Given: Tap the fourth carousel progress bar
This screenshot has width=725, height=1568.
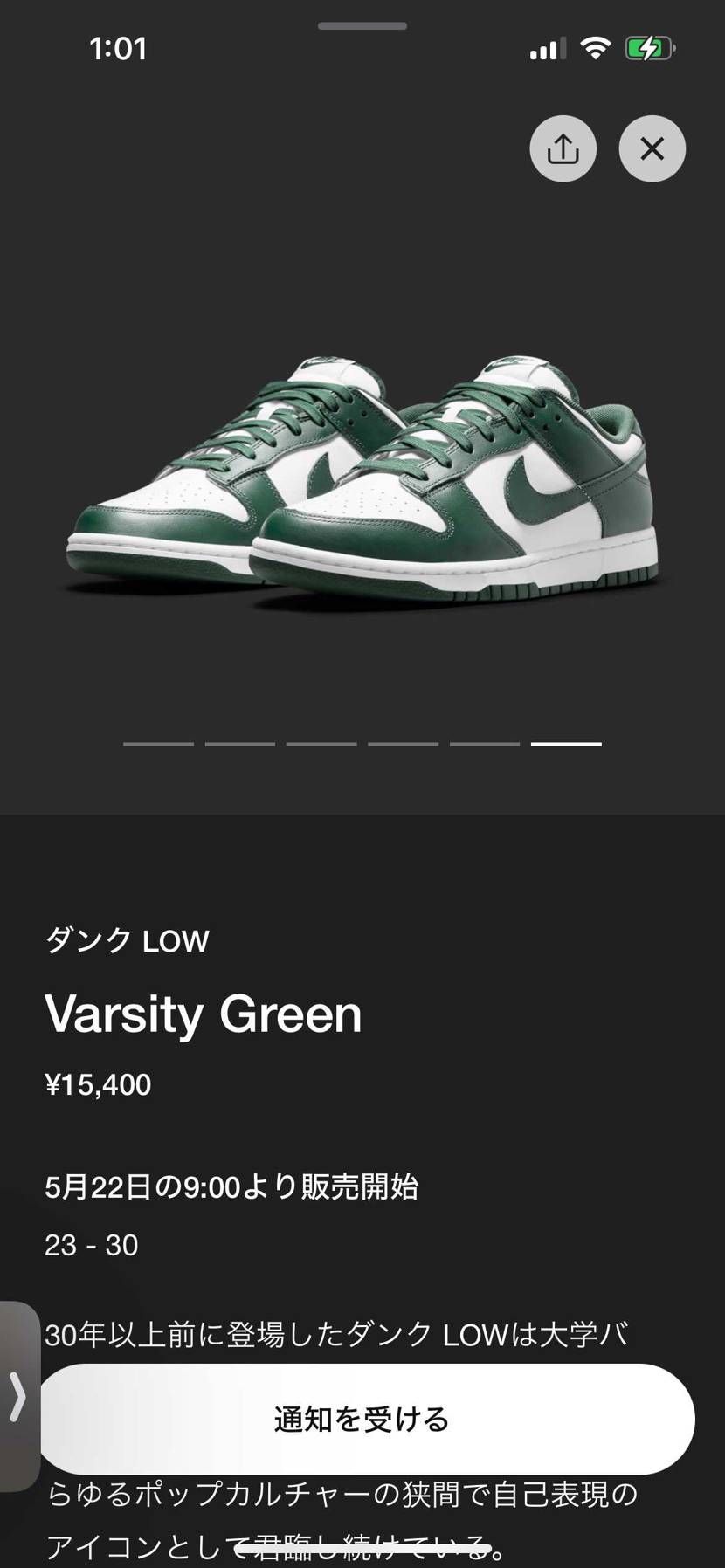Looking at the screenshot, I should (x=403, y=744).
